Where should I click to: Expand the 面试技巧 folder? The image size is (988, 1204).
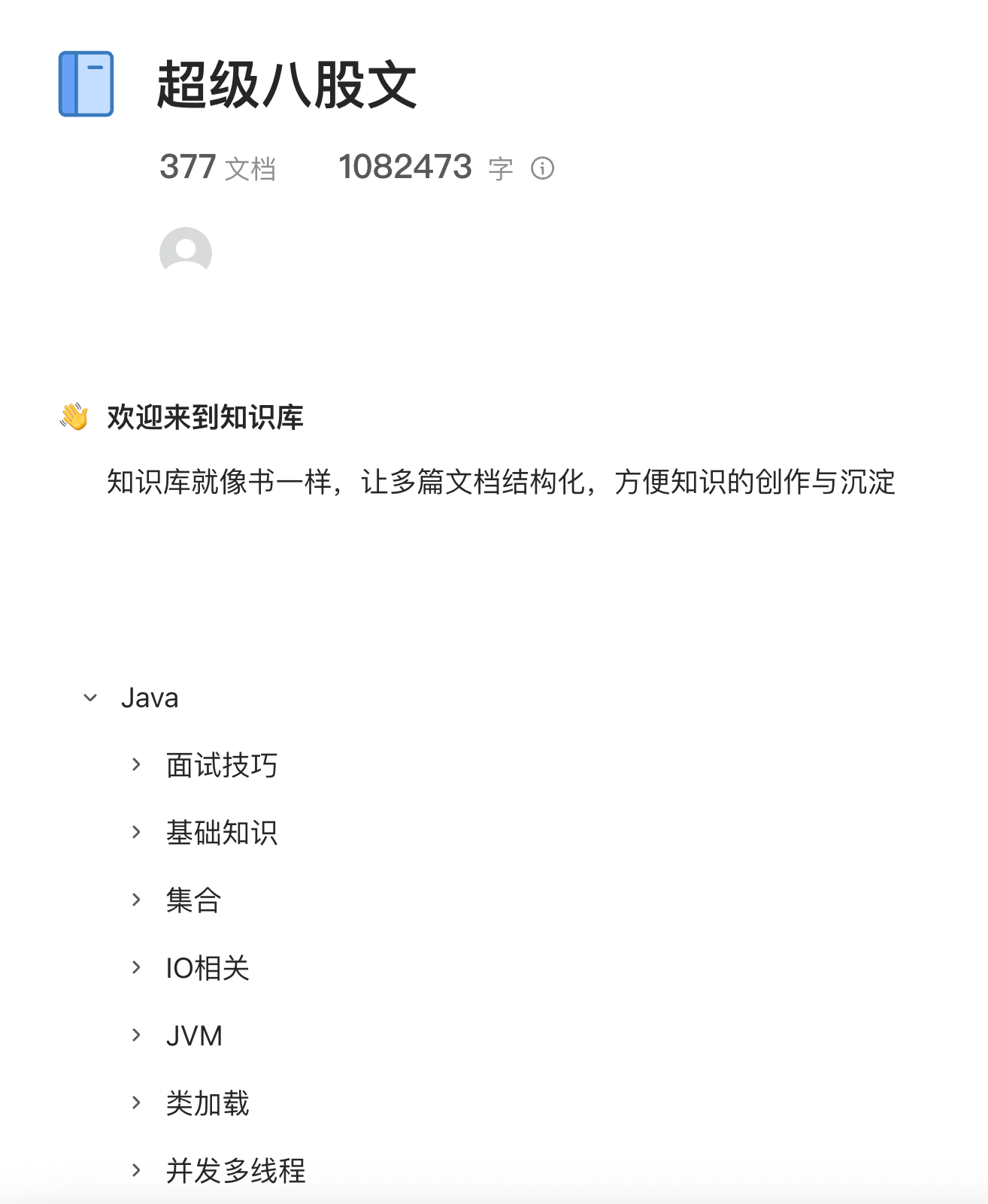pos(136,765)
